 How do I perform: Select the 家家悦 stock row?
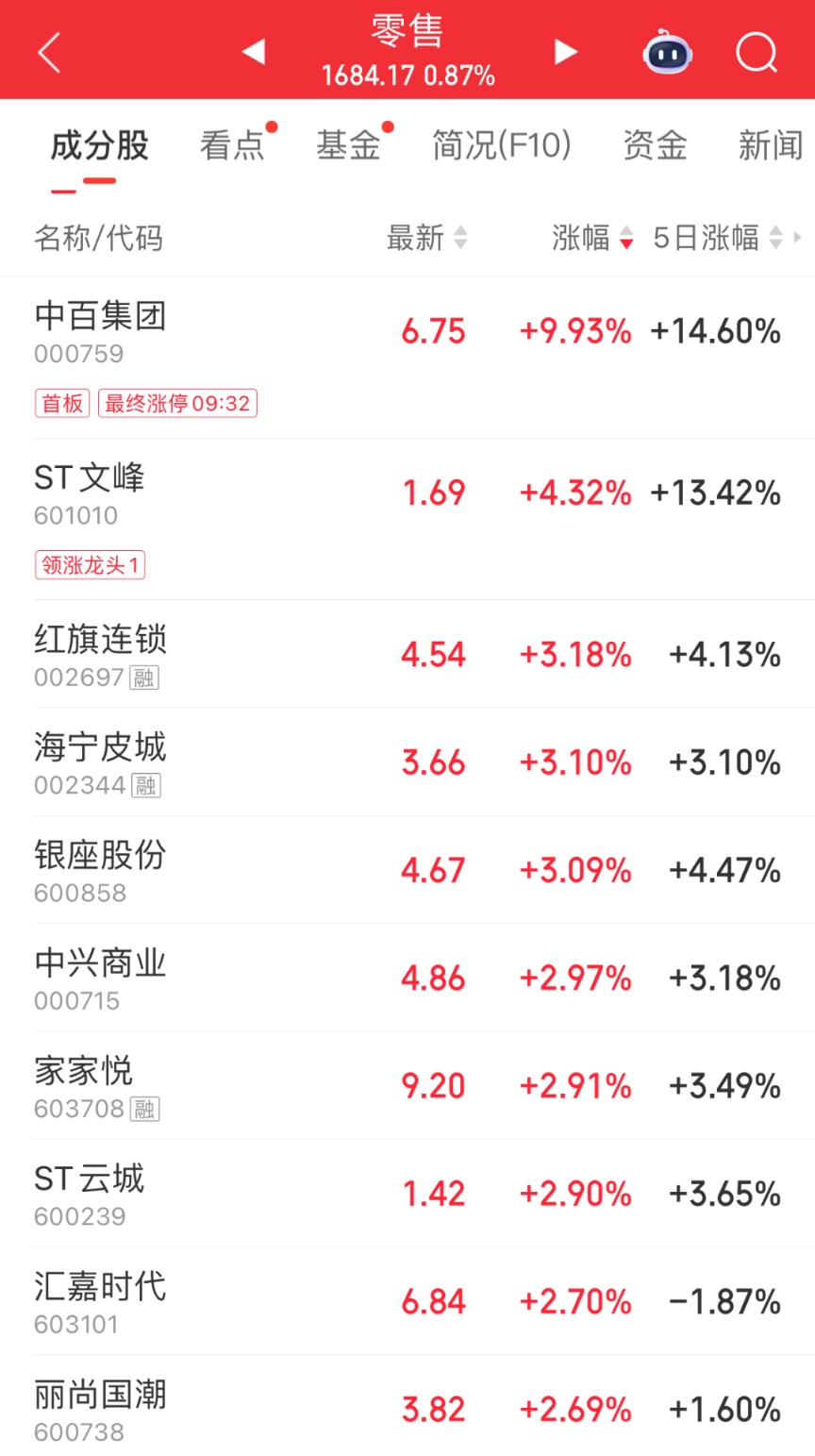pyautogui.click(x=407, y=1085)
